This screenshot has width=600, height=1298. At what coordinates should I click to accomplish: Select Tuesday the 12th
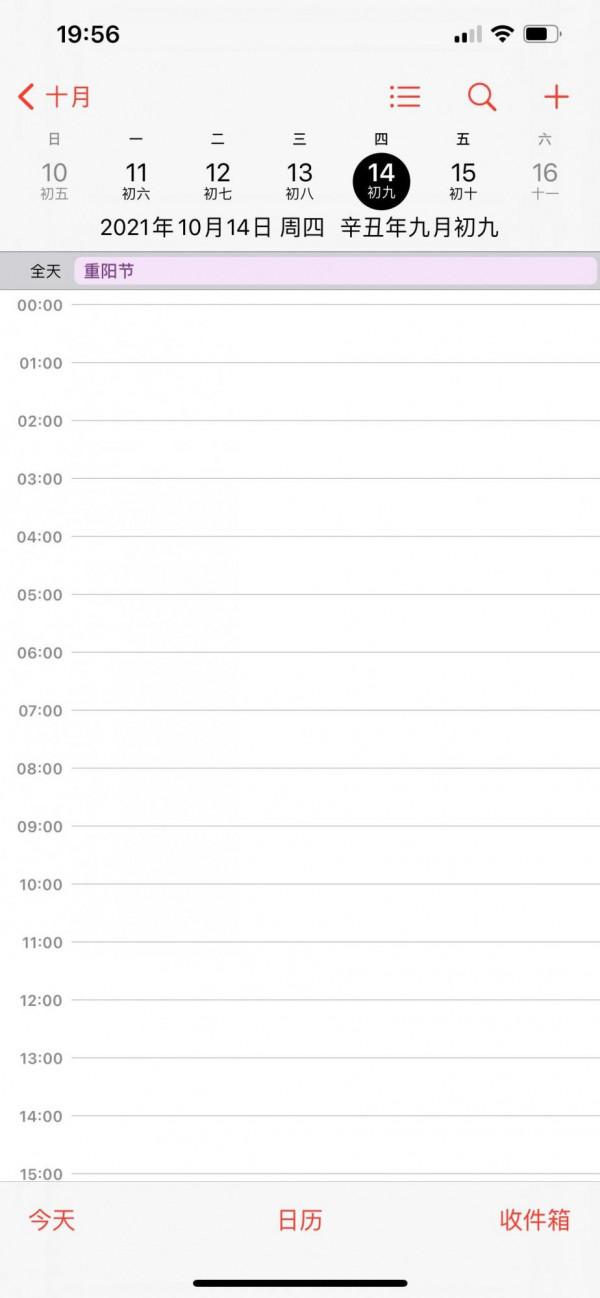218,180
